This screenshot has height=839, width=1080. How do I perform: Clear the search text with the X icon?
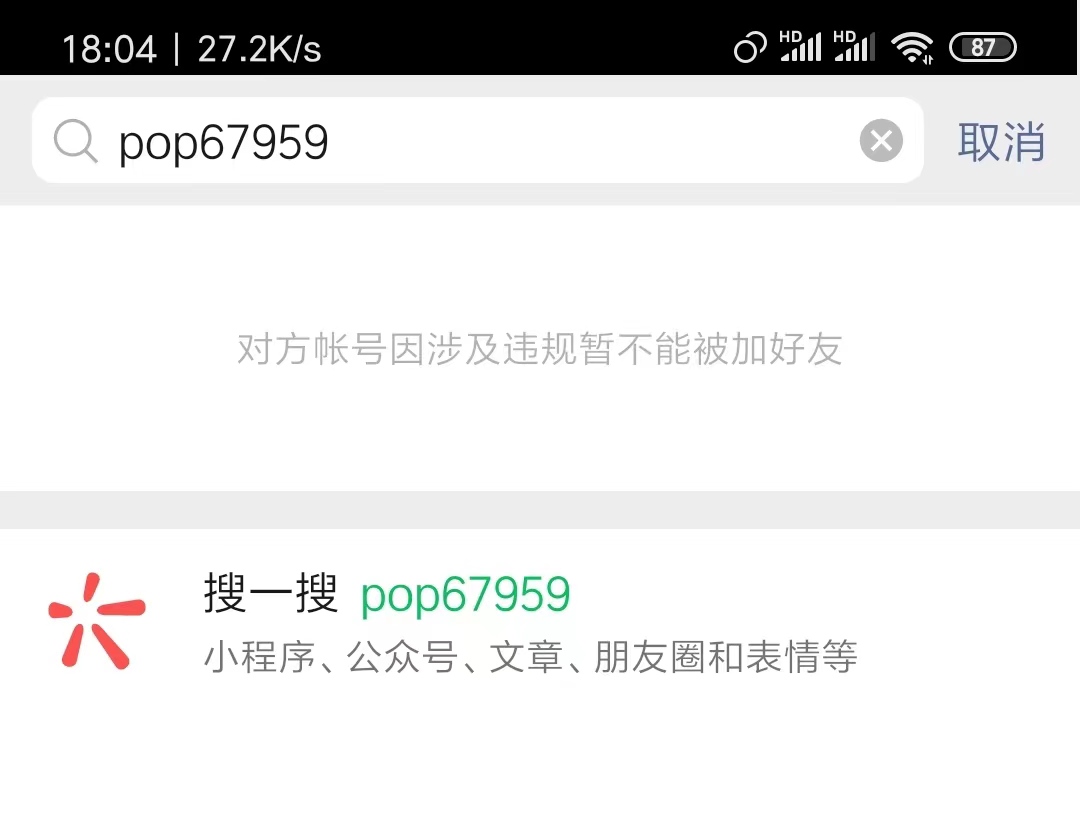point(881,141)
